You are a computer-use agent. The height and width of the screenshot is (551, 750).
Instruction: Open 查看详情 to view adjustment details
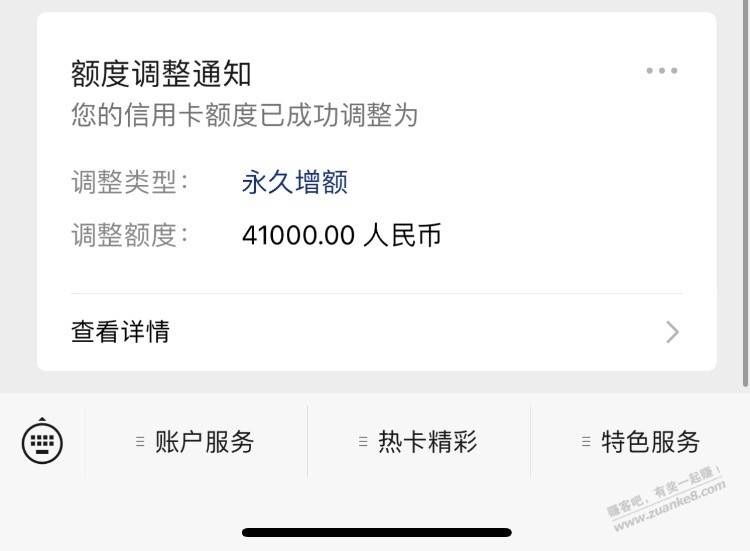pyautogui.click(x=376, y=332)
